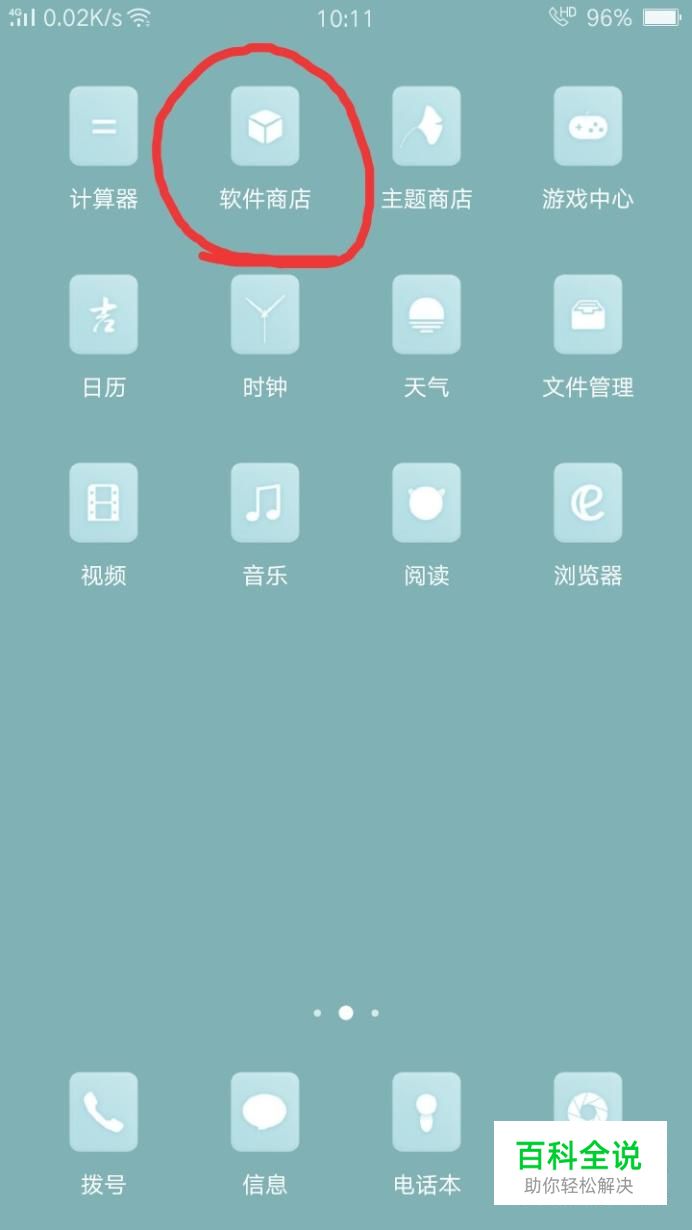Launch the 阅读 reading app

point(426,503)
